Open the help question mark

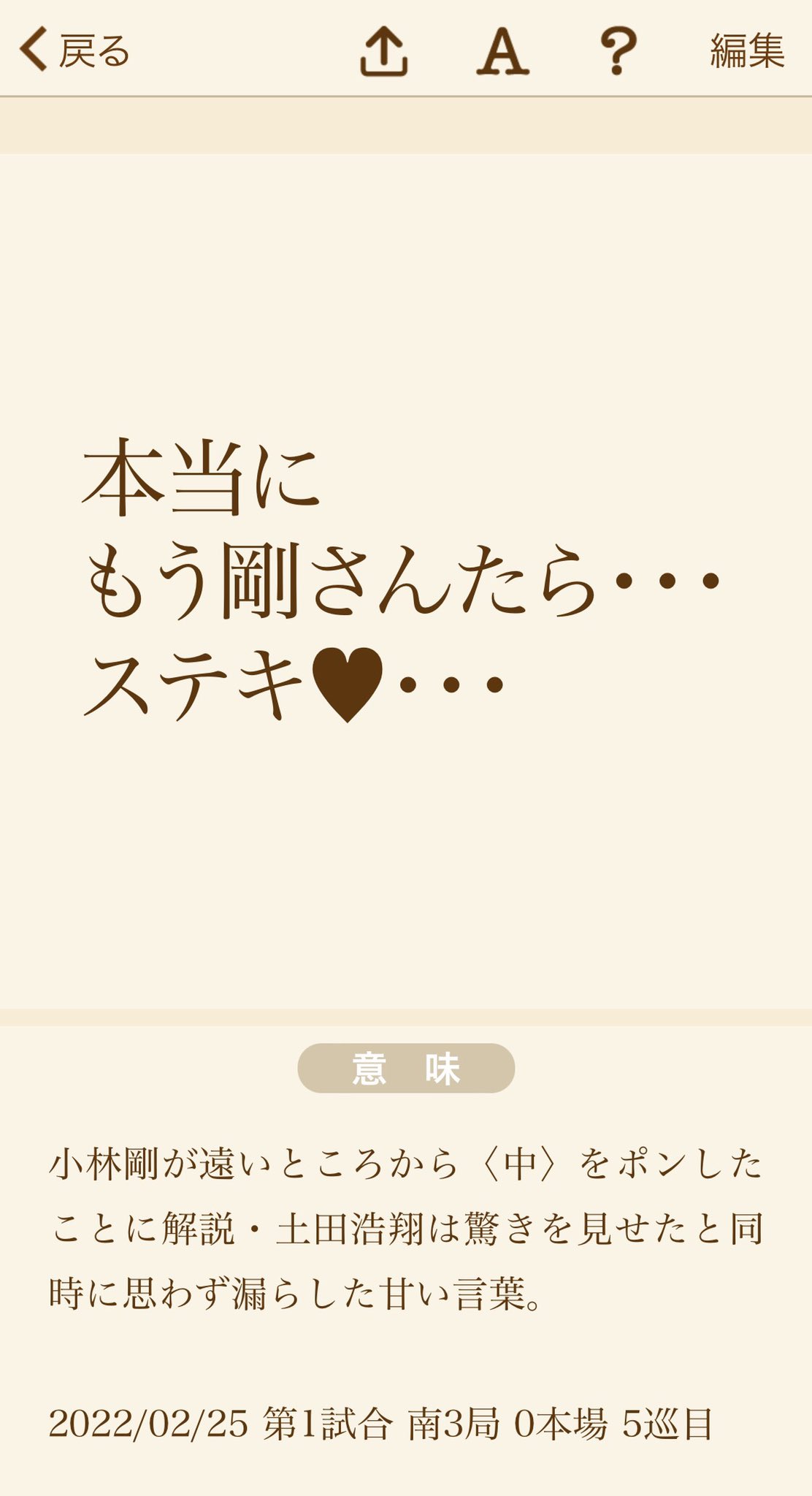click(x=618, y=52)
